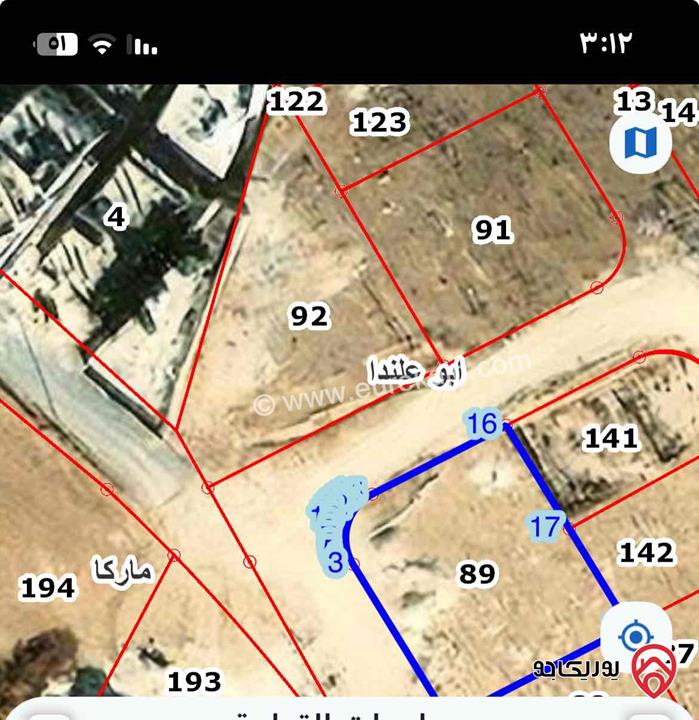Center map on my current location

click(x=634, y=636)
